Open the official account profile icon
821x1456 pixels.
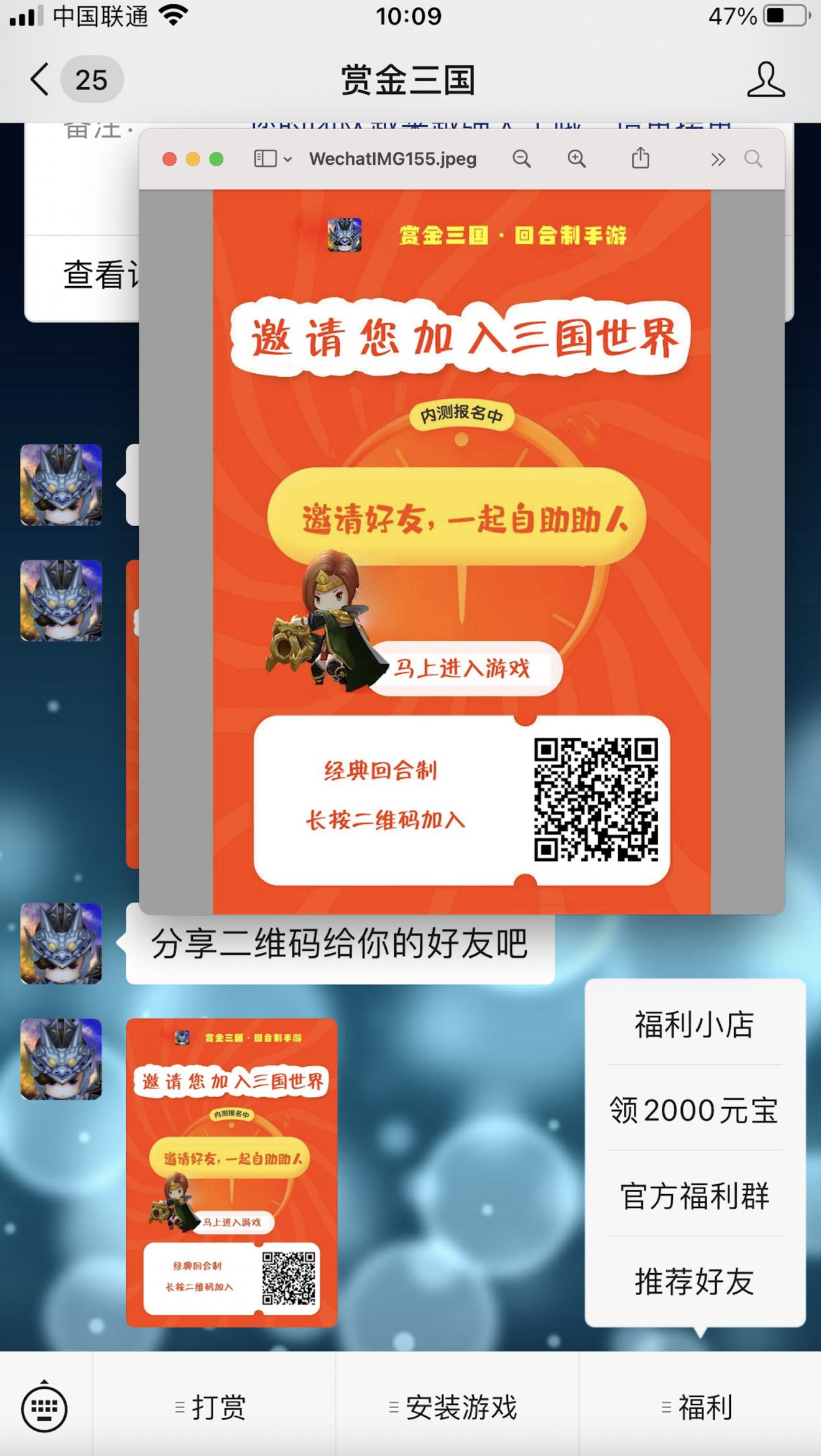click(x=766, y=80)
